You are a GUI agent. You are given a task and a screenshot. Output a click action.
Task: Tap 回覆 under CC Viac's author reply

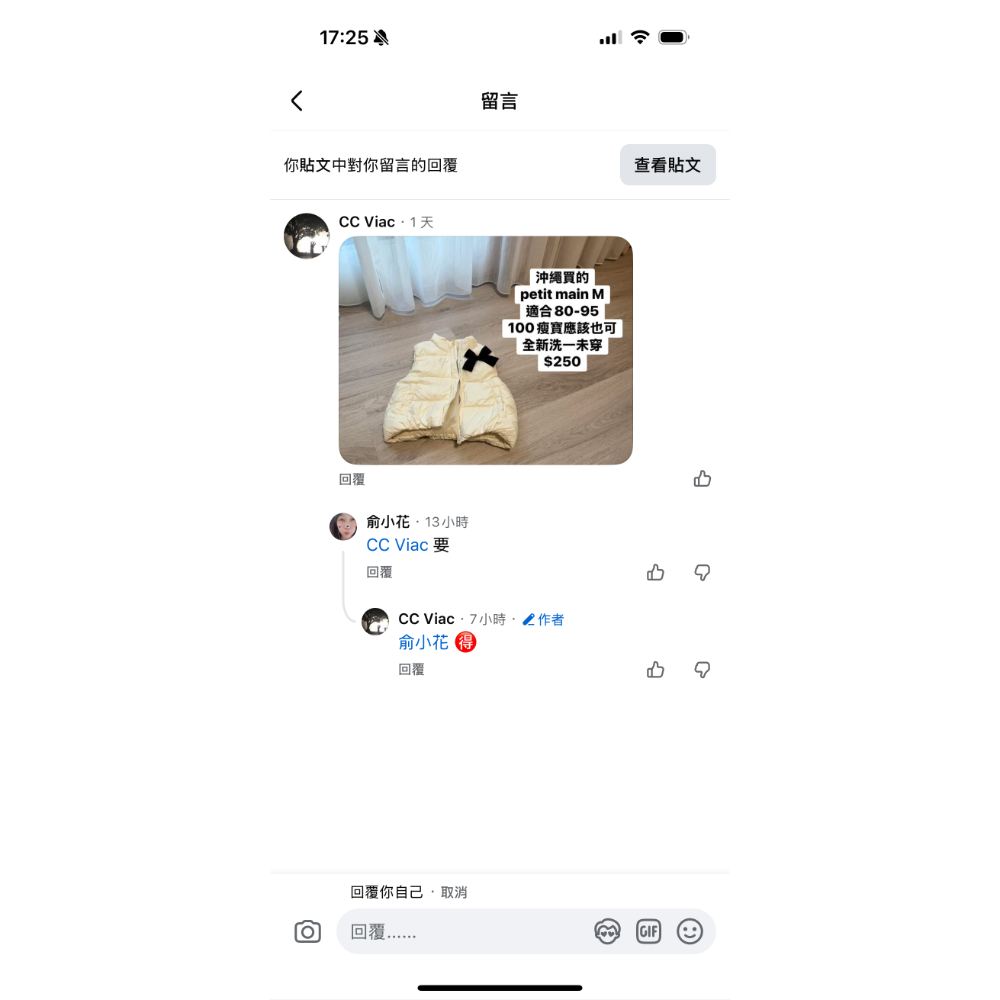(x=411, y=670)
